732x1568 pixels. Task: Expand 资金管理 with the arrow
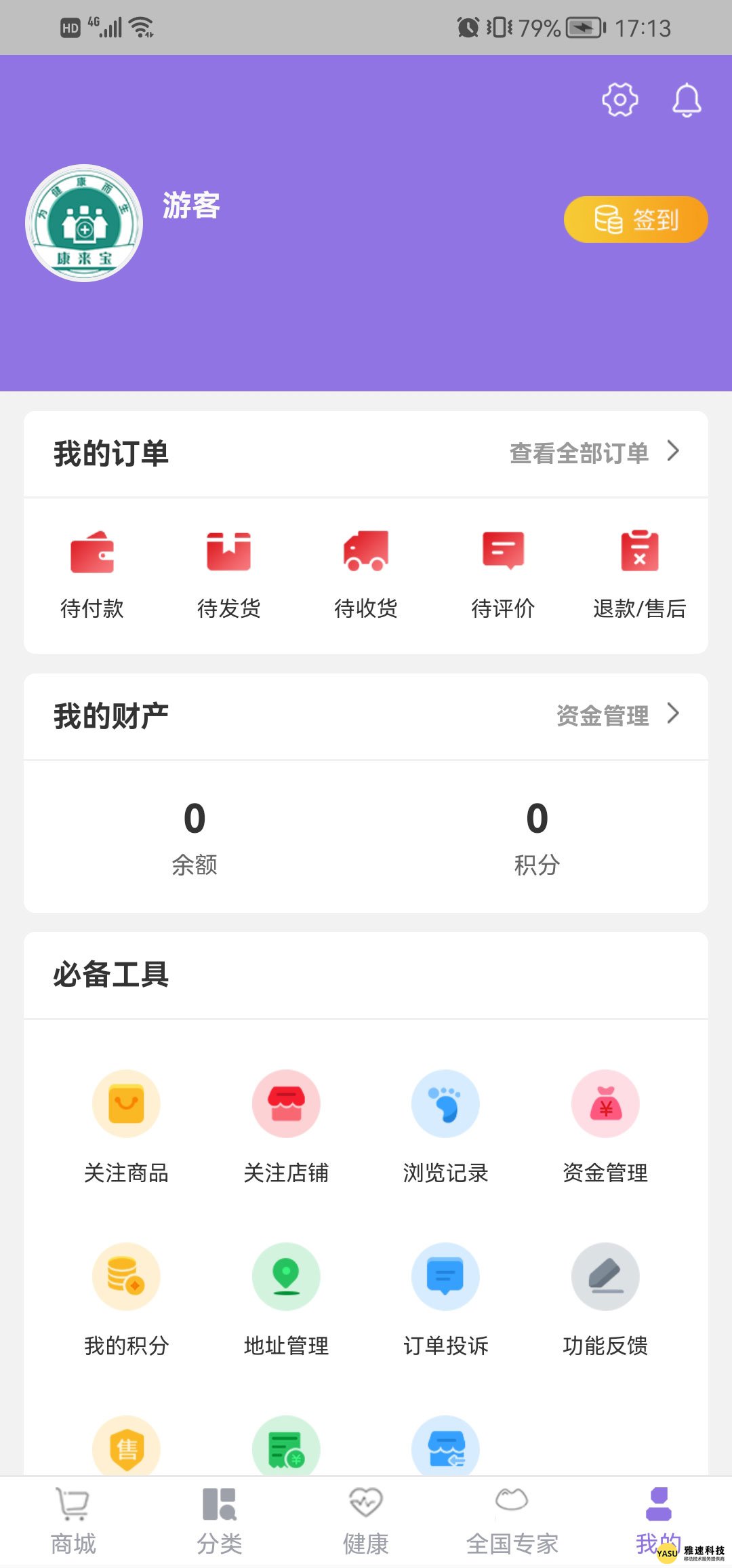673,714
